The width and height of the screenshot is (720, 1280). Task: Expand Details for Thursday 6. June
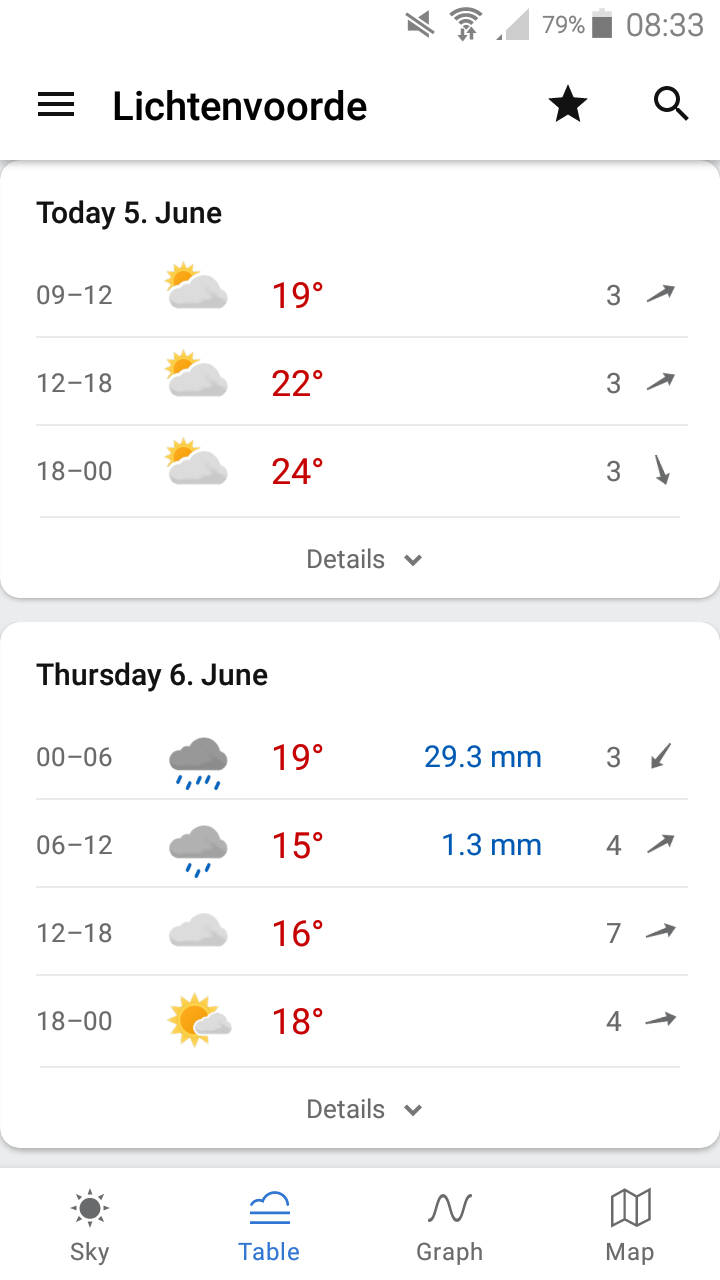(364, 1109)
